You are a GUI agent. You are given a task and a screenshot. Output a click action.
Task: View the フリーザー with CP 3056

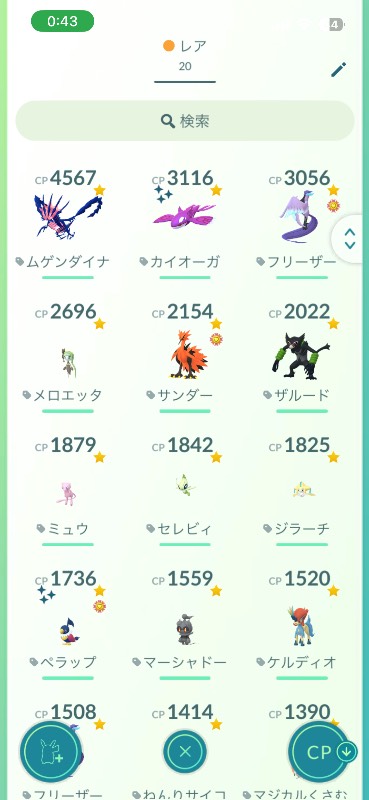click(302, 223)
